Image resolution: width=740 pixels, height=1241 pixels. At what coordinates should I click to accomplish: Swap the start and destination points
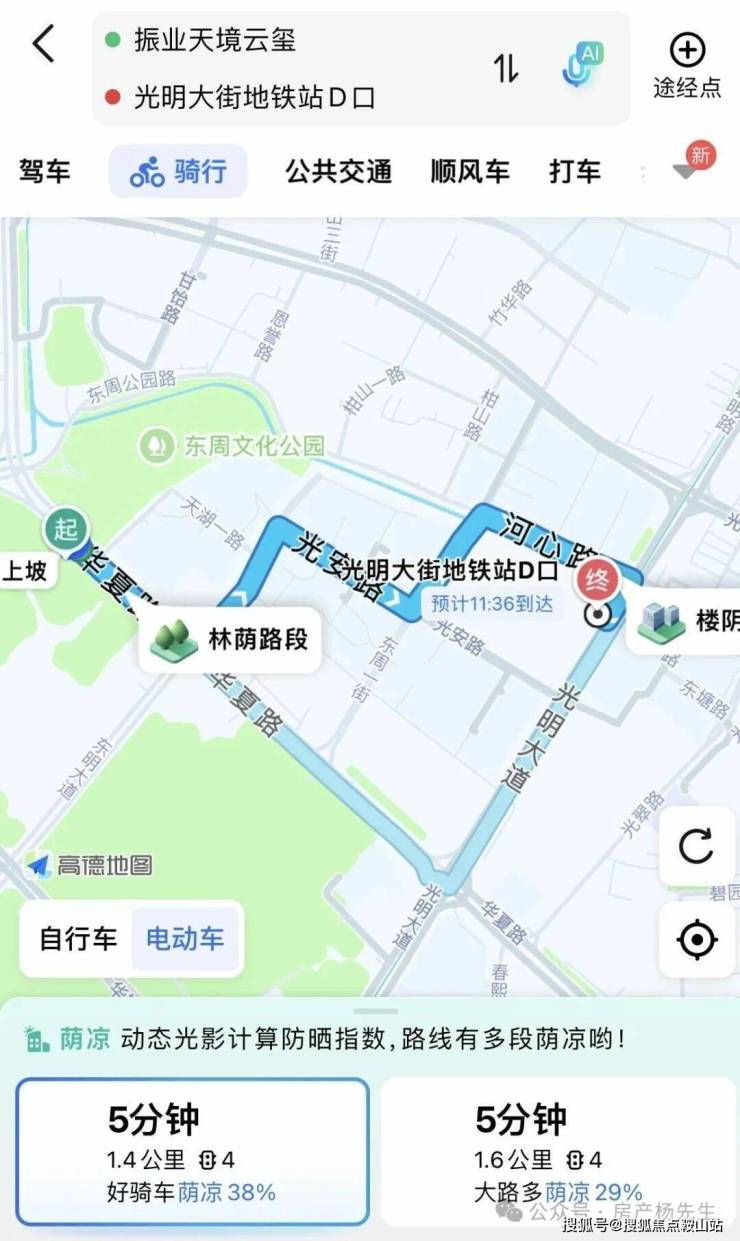coord(506,67)
